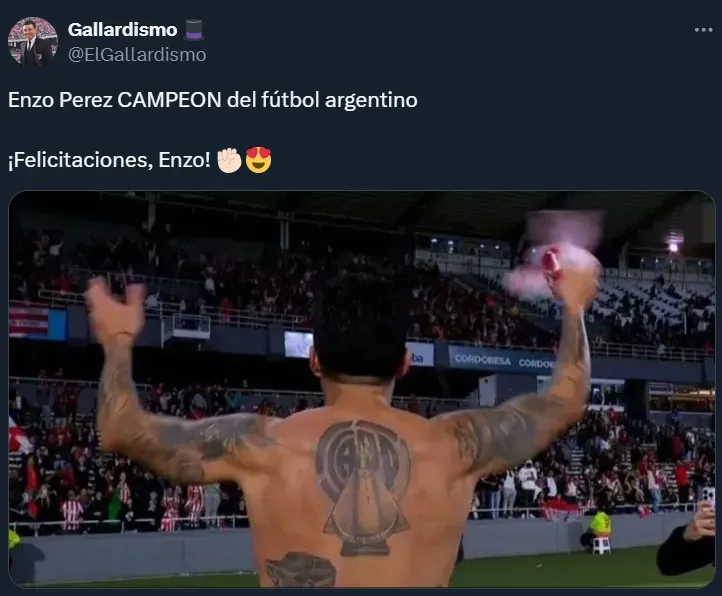Viewport: 722px width, 596px height.
Task: Open the Gallardismo account name link
Action: [122, 30]
